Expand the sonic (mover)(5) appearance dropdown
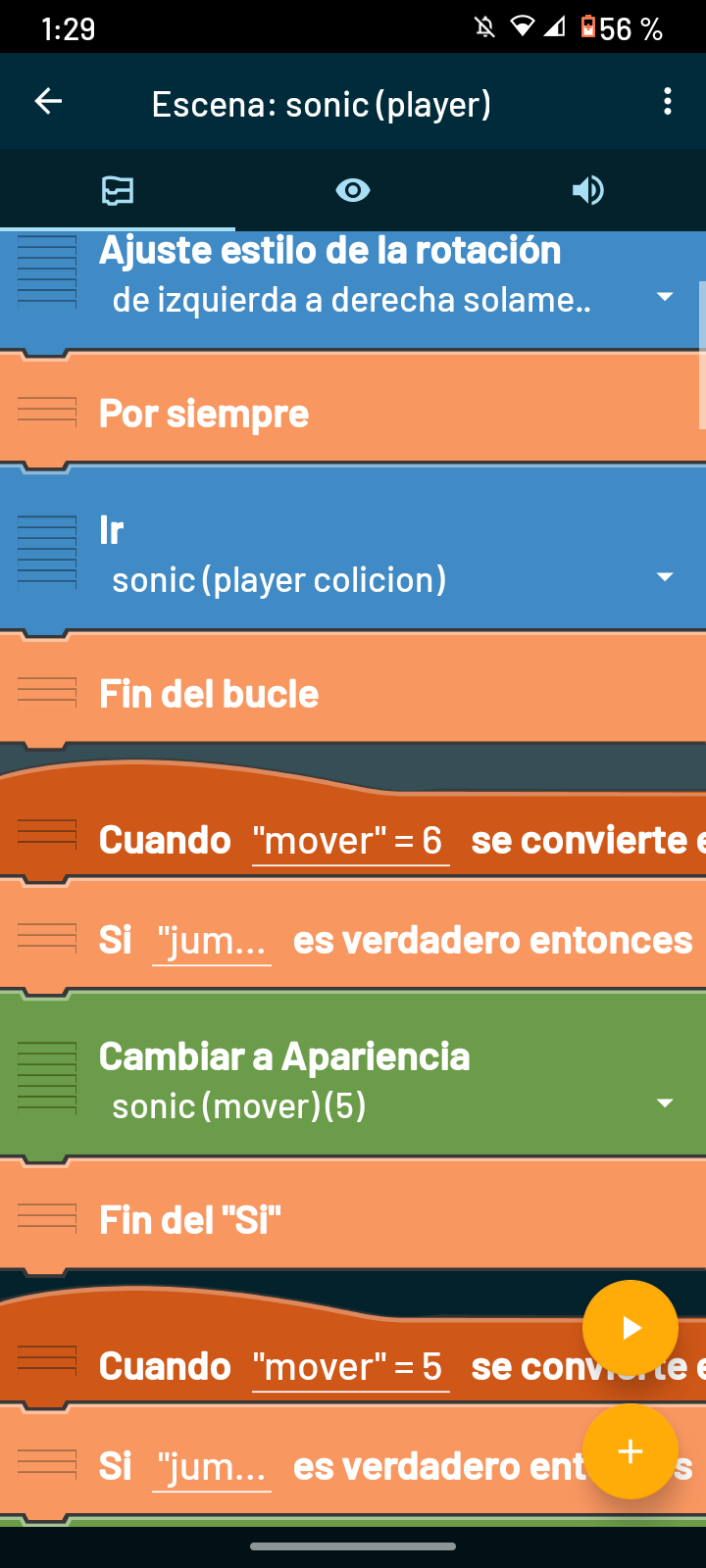The image size is (706, 1568). pyautogui.click(x=392, y=1105)
